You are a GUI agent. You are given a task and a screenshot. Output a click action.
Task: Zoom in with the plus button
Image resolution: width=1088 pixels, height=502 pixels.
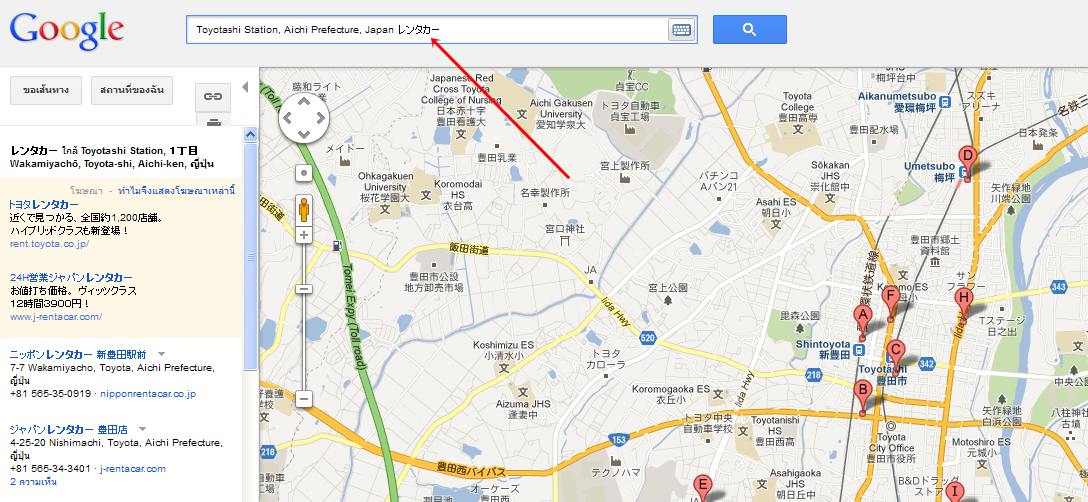[304, 235]
